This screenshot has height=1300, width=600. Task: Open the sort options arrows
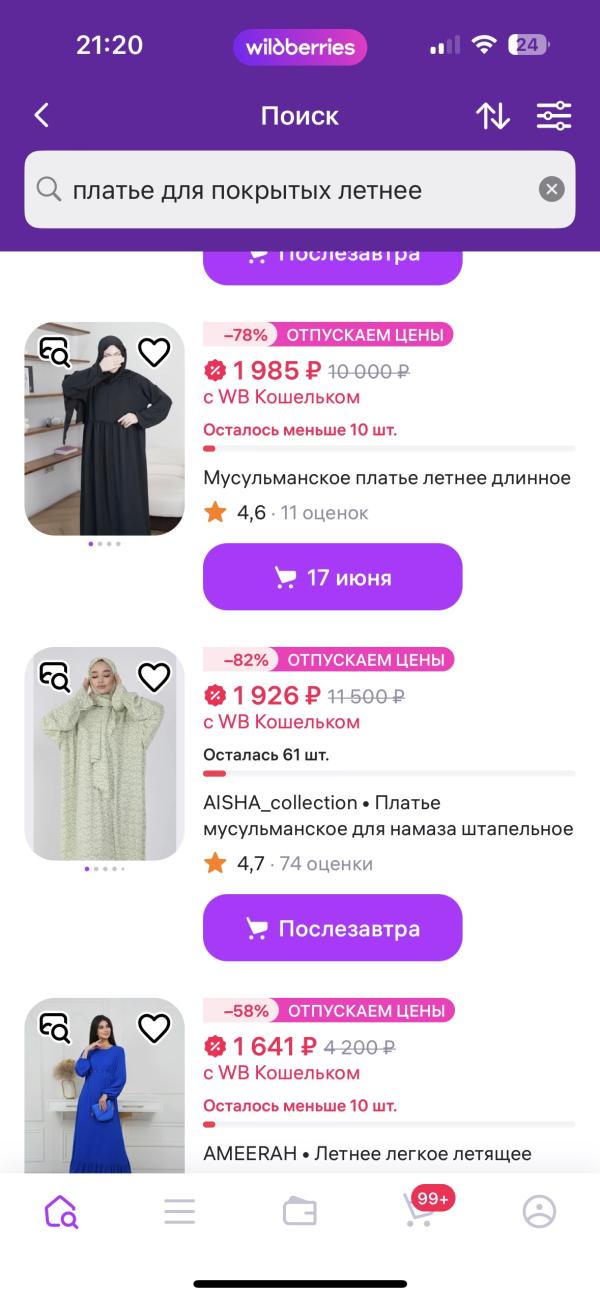[492, 116]
